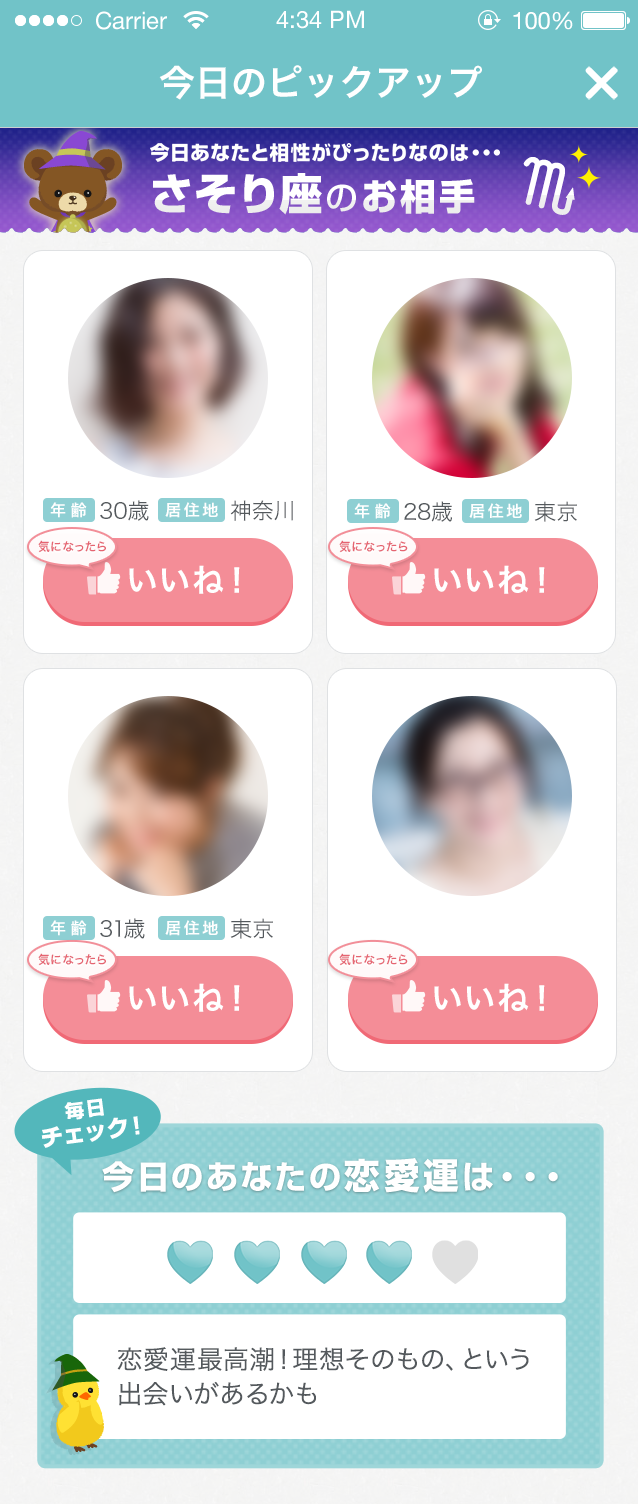
Task: Close the 今日のピックアップ screen
Action: (601, 84)
